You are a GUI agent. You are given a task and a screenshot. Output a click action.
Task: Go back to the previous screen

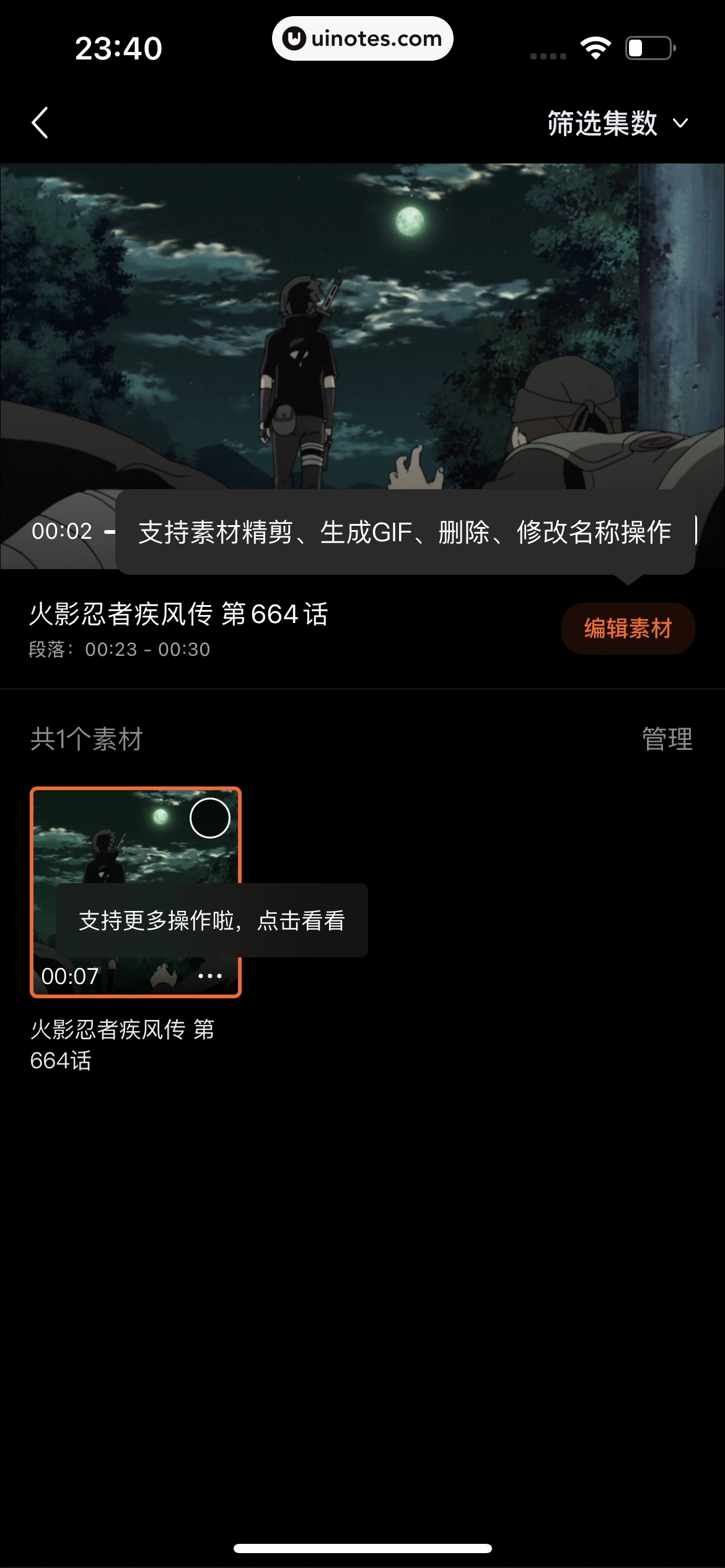[x=40, y=123]
